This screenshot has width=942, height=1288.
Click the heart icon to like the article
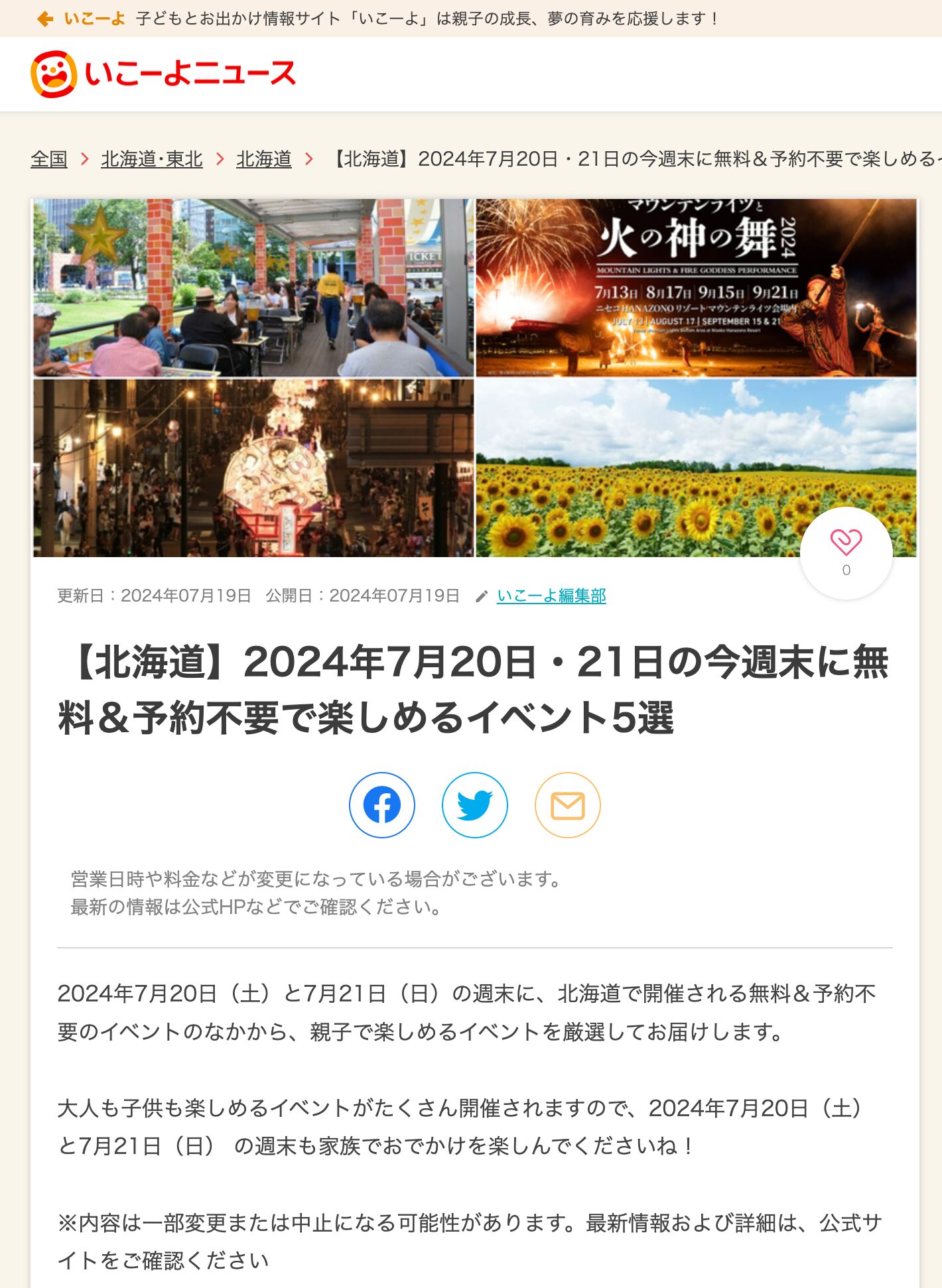pos(846,542)
